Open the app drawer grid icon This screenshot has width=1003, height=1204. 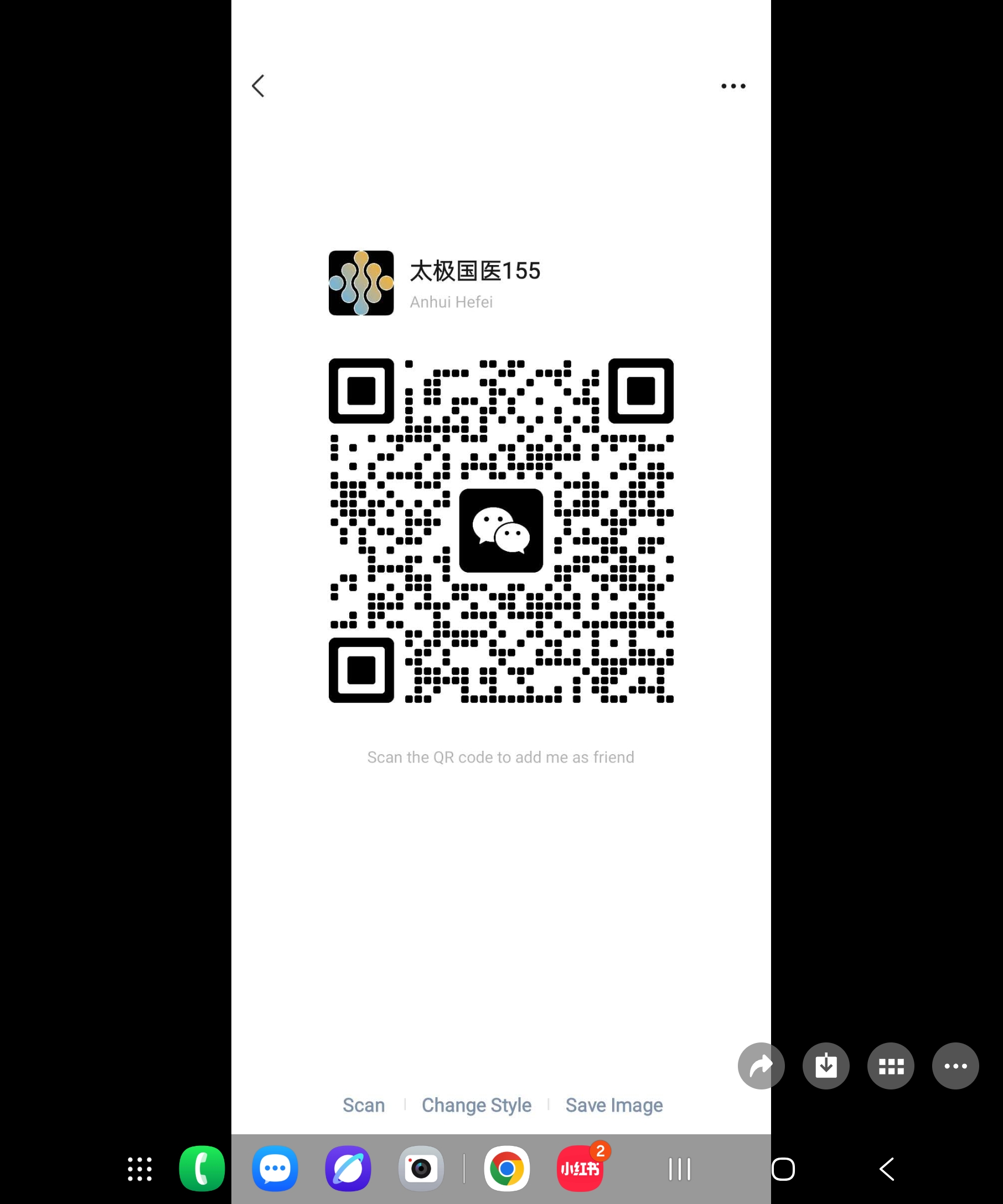pos(140,1169)
